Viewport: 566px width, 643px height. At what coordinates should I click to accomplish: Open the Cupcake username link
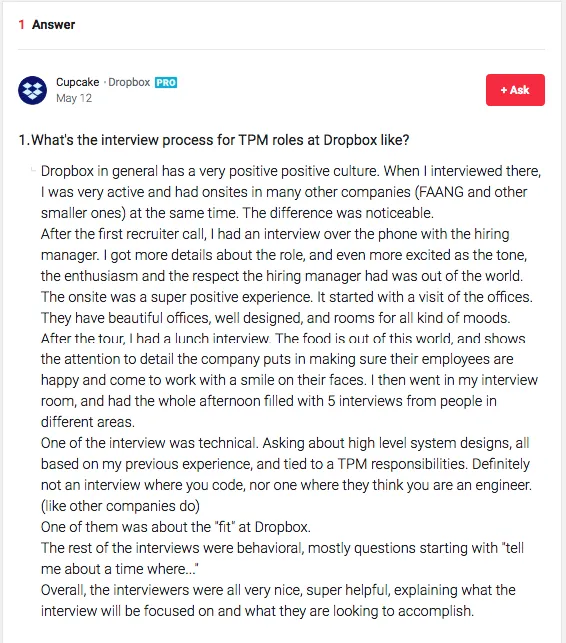(78, 82)
